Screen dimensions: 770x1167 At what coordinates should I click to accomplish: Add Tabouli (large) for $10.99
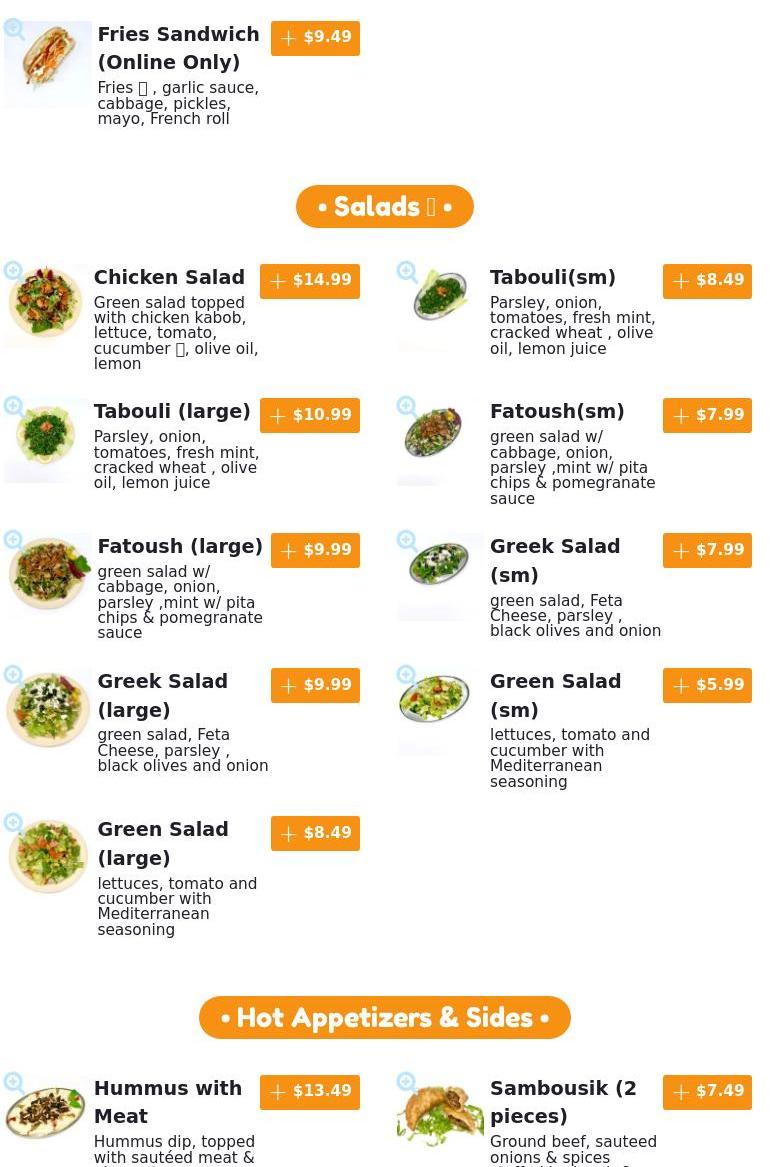coord(309,415)
